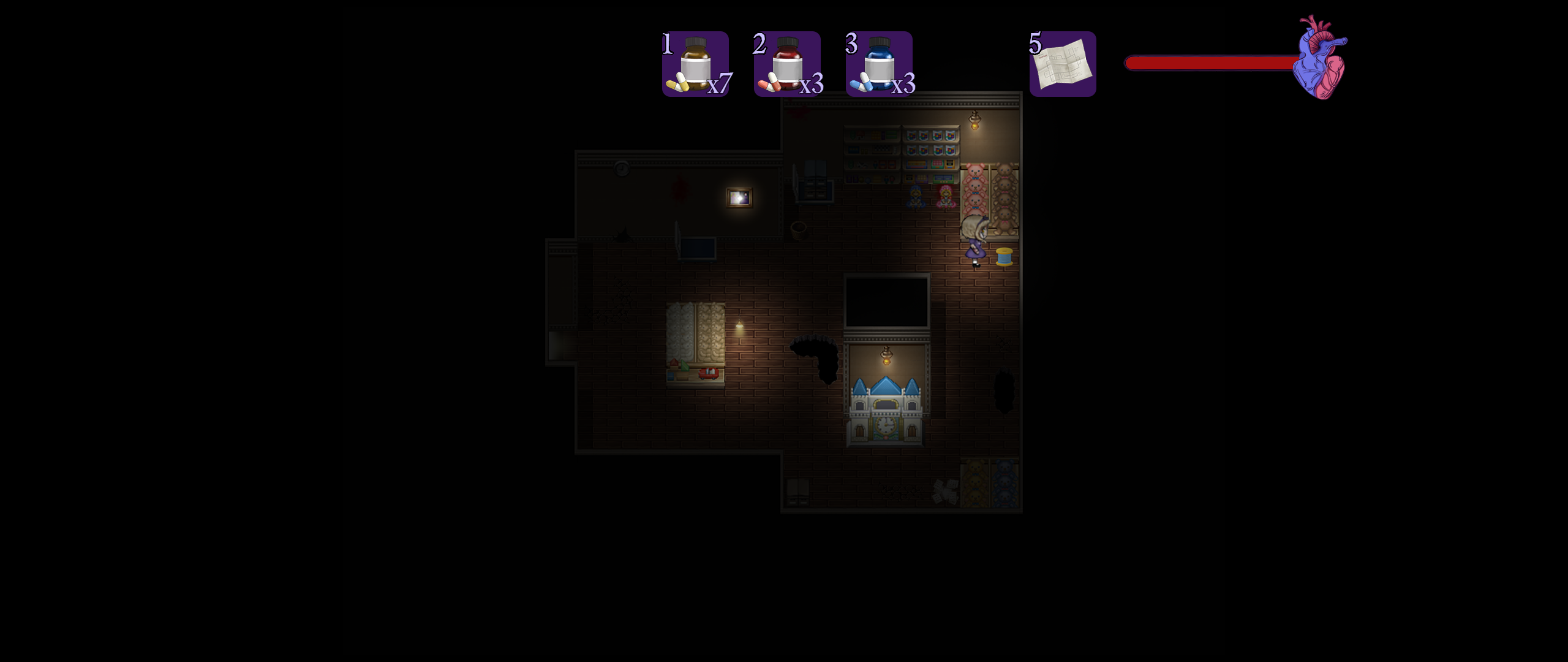This screenshot has width=1568, height=662.
Task: Open the map in slot 5
Action: tap(1063, 64)
